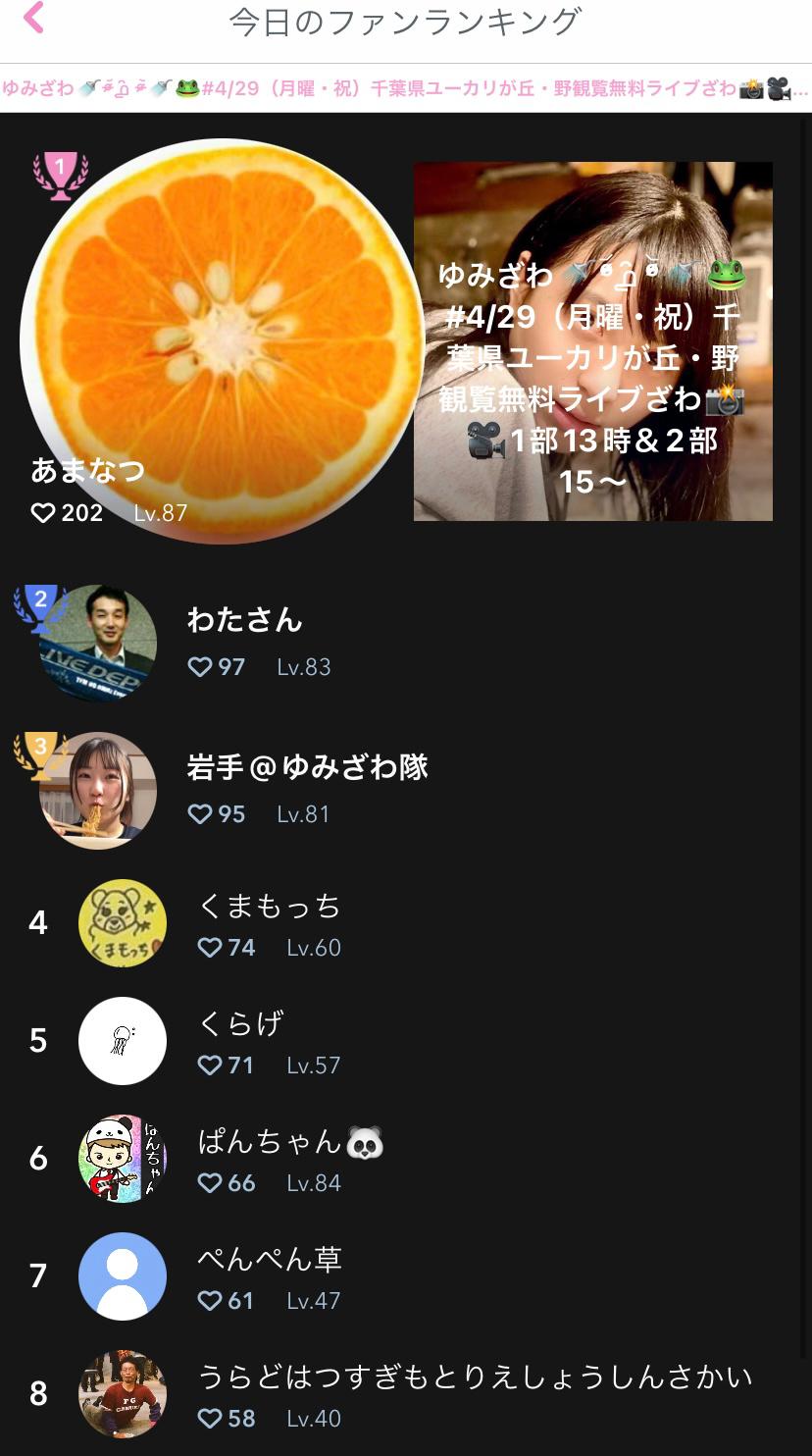Open the ゆみざわ live stream tile
Screen dimensions: 812x1456
(592, 340)
